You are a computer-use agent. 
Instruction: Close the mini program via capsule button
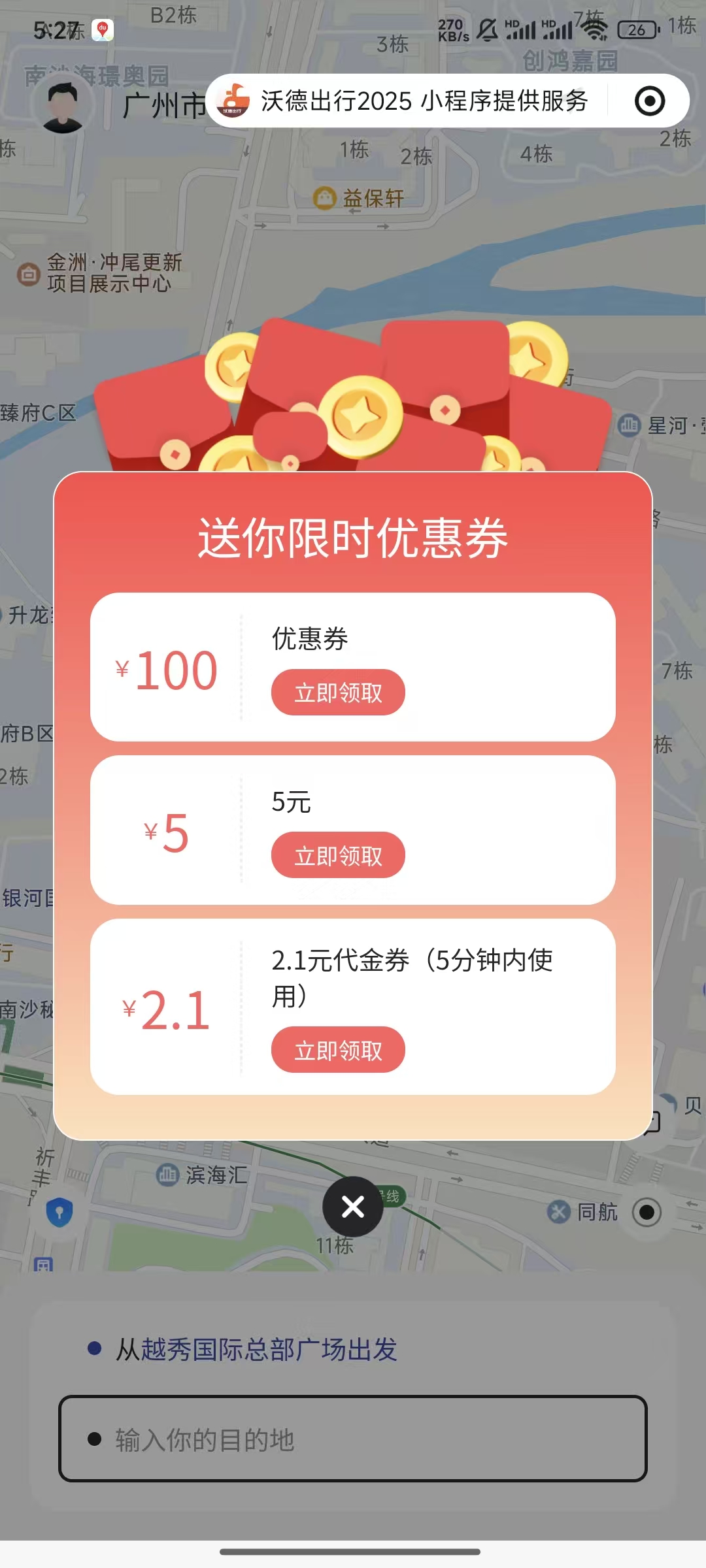tap(650, 101)
